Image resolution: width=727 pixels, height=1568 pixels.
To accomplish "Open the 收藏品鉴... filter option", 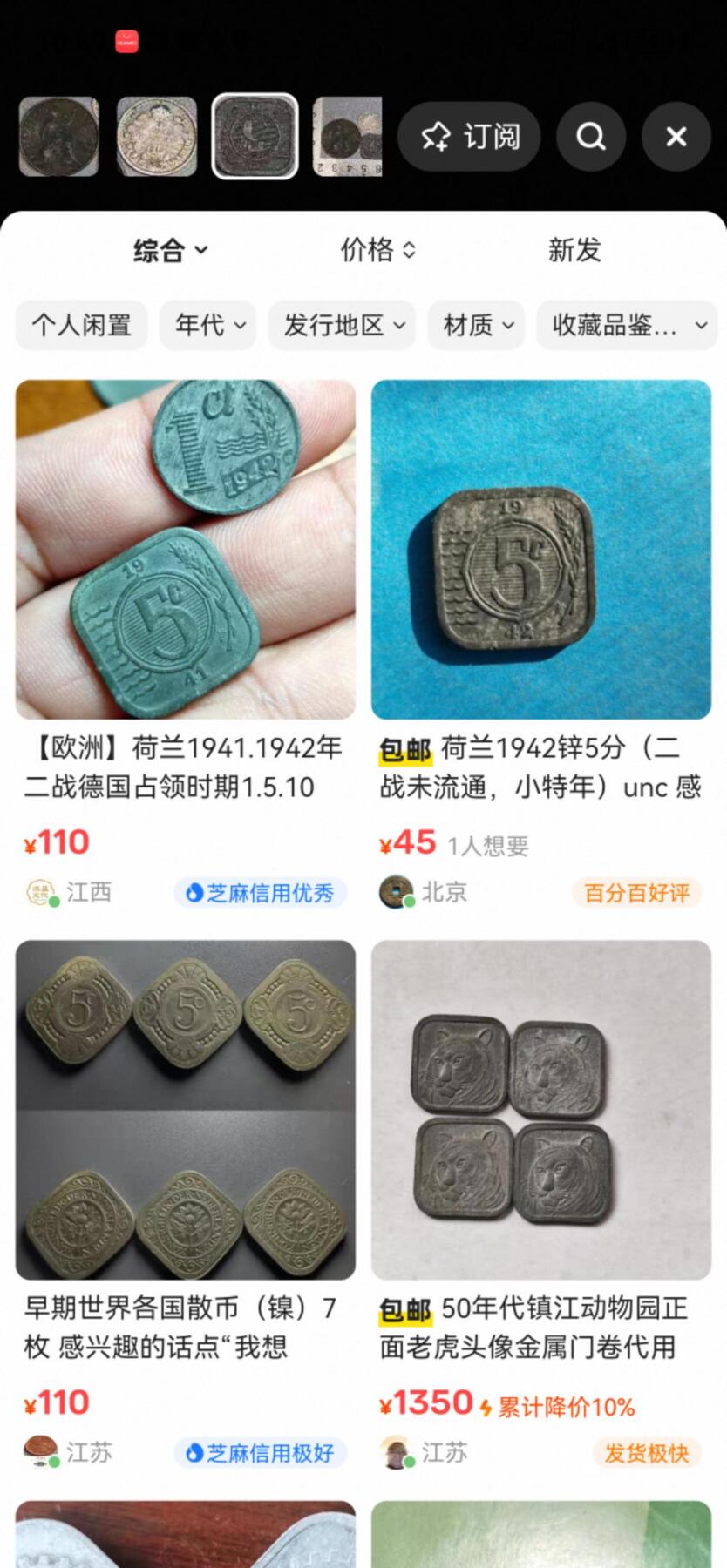I will (x=626, y=325).
